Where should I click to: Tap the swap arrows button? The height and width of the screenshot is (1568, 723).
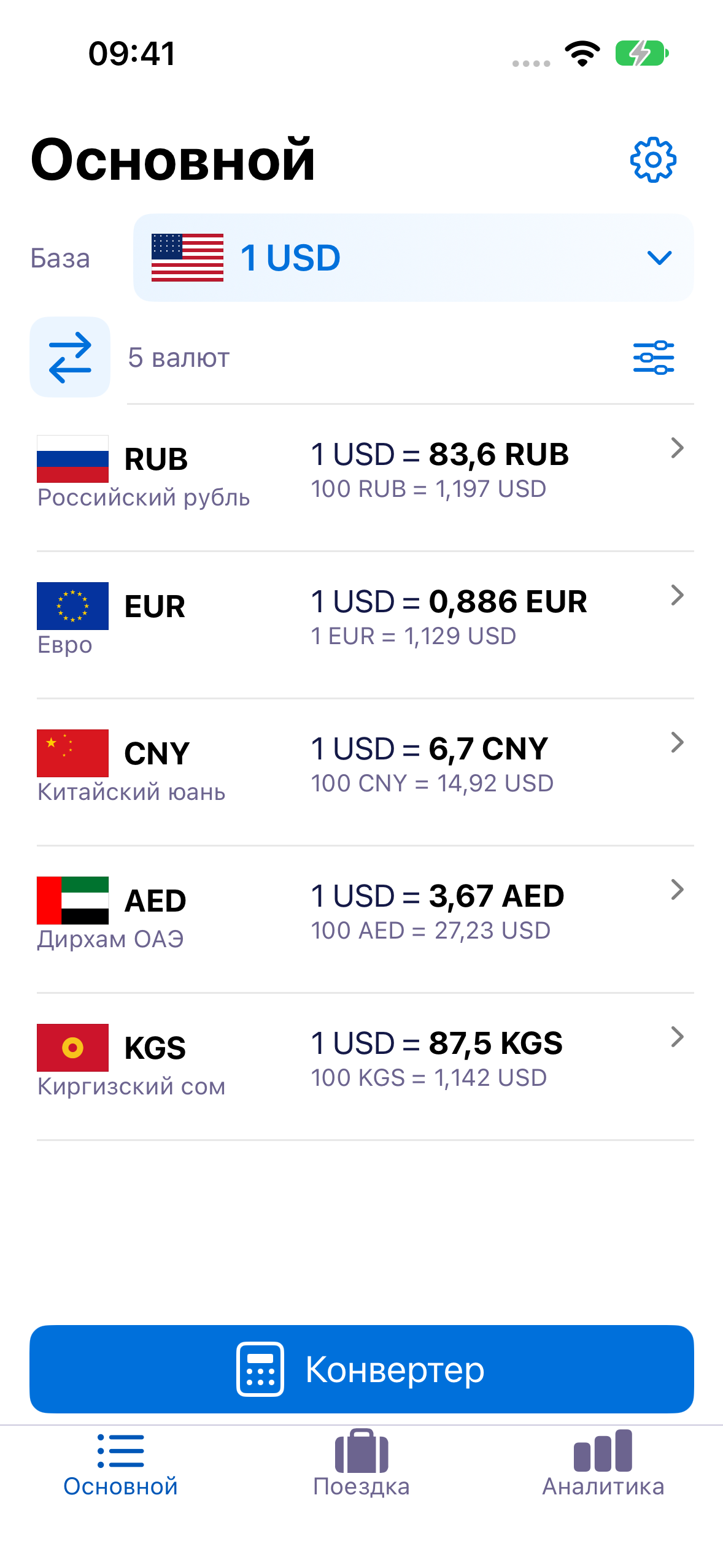70,357
